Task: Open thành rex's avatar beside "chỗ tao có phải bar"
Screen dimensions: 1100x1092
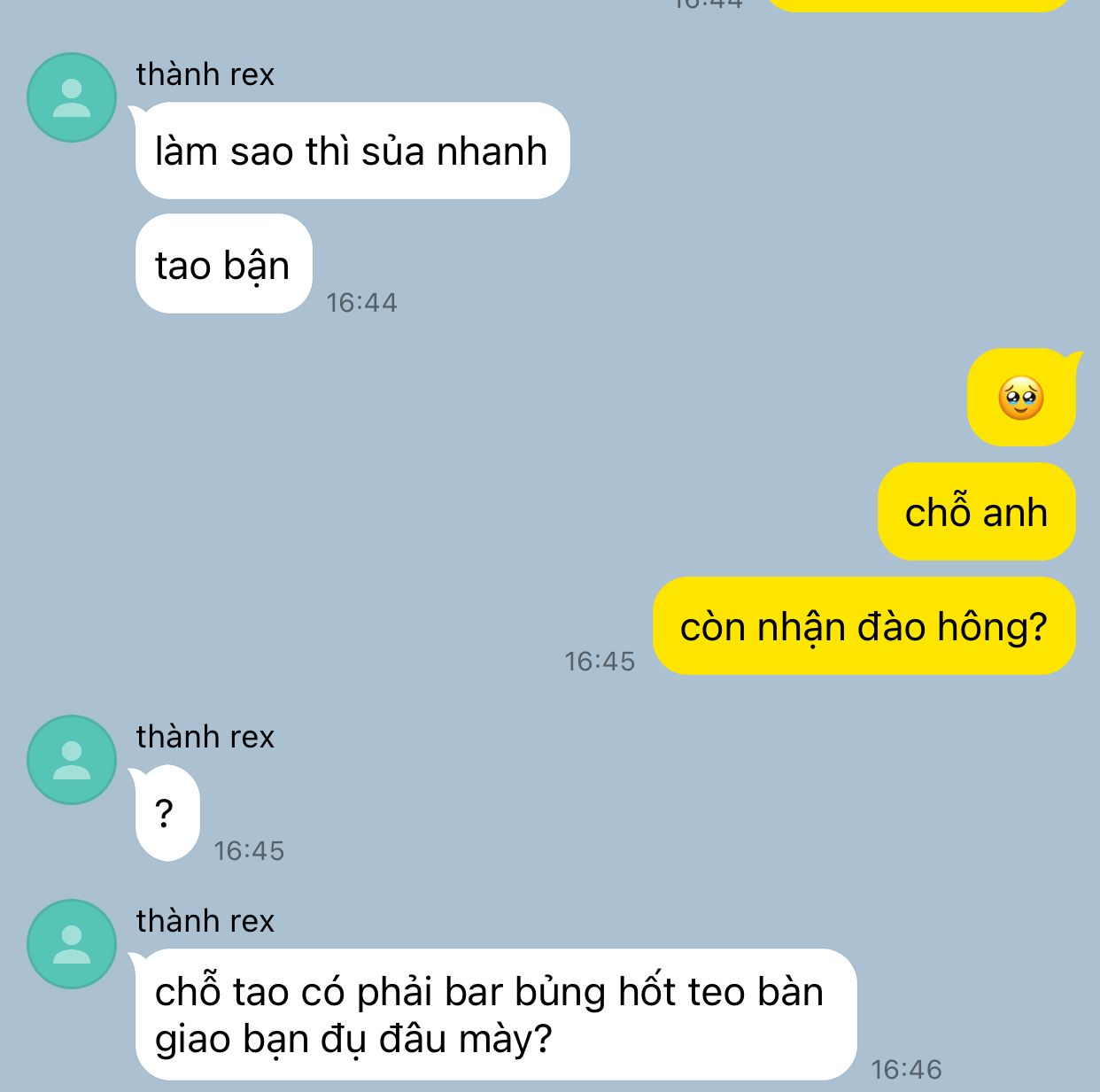Action: tap(72, 944)
